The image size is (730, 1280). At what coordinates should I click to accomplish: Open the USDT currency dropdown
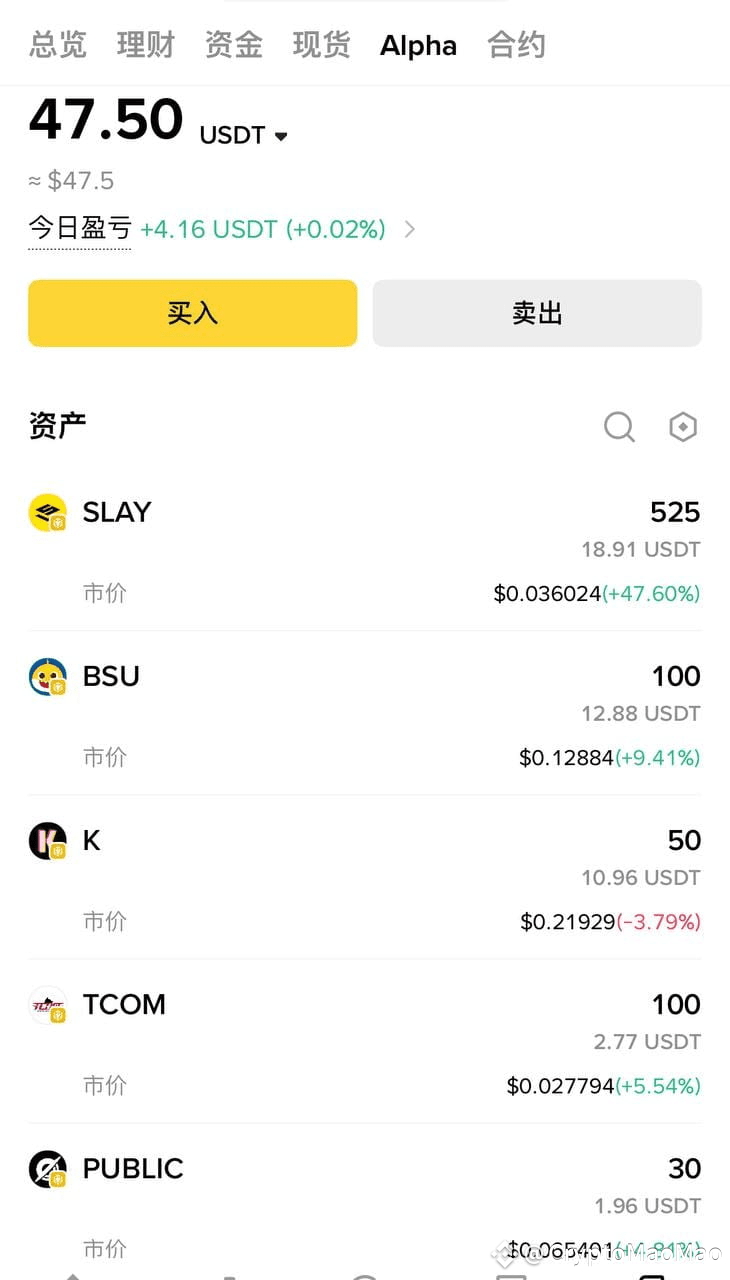[244, 135]
